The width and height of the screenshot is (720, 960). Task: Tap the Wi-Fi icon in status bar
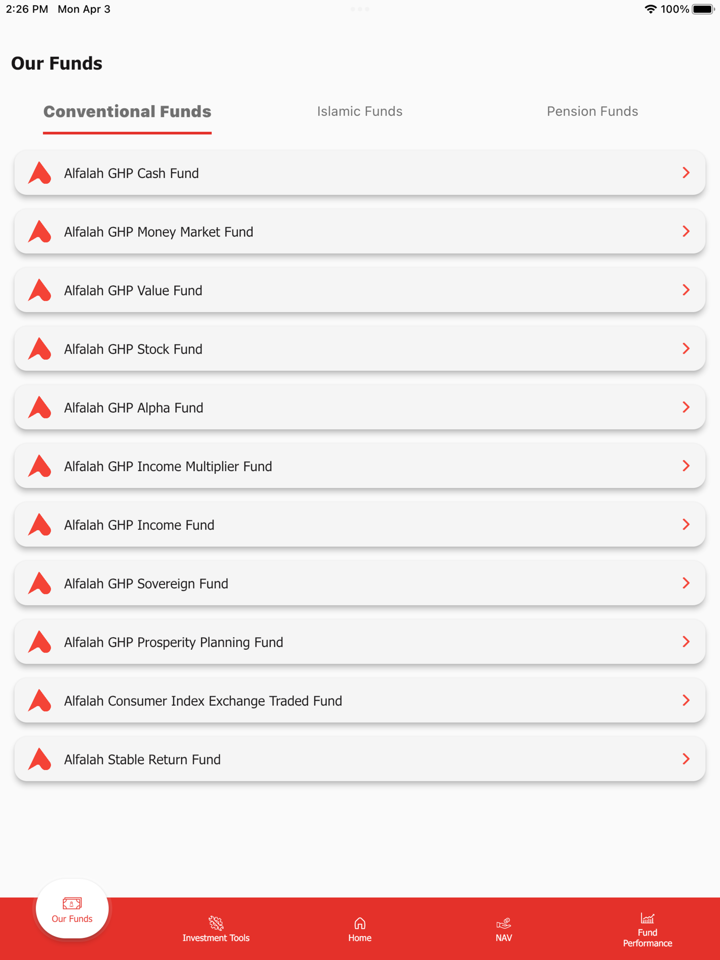coord(652,9)
